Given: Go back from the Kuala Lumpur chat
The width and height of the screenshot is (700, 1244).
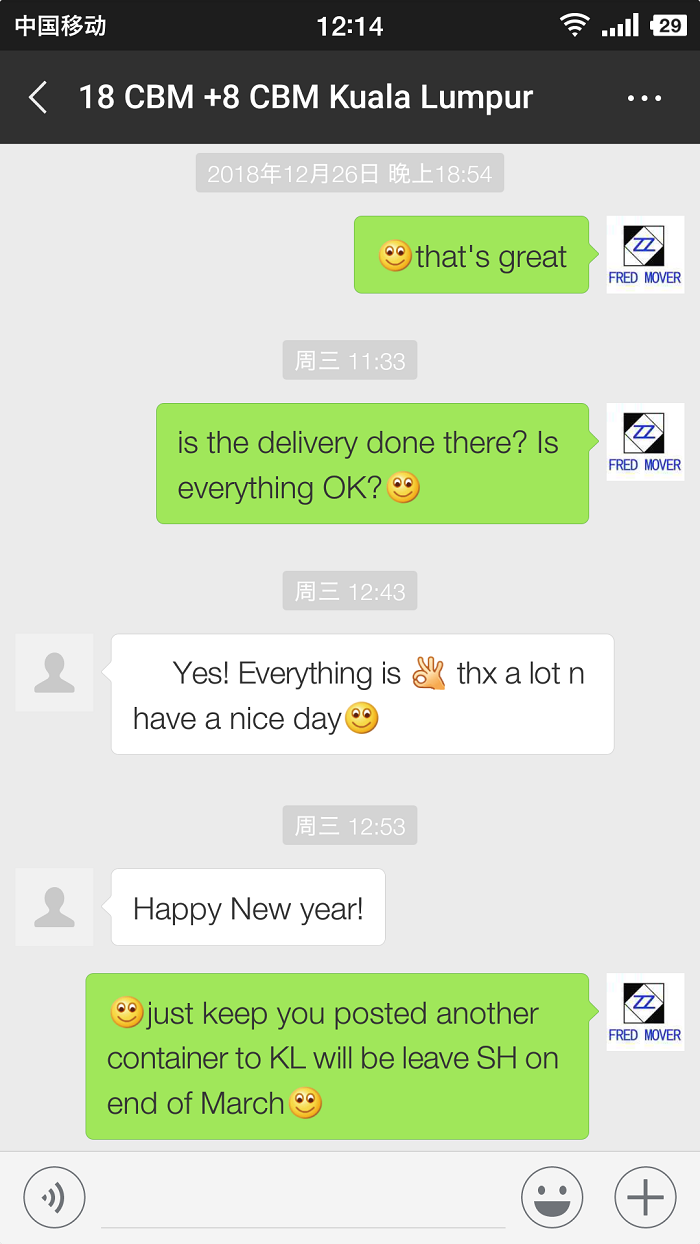Looking at the screenshot, I should (38, 98).
